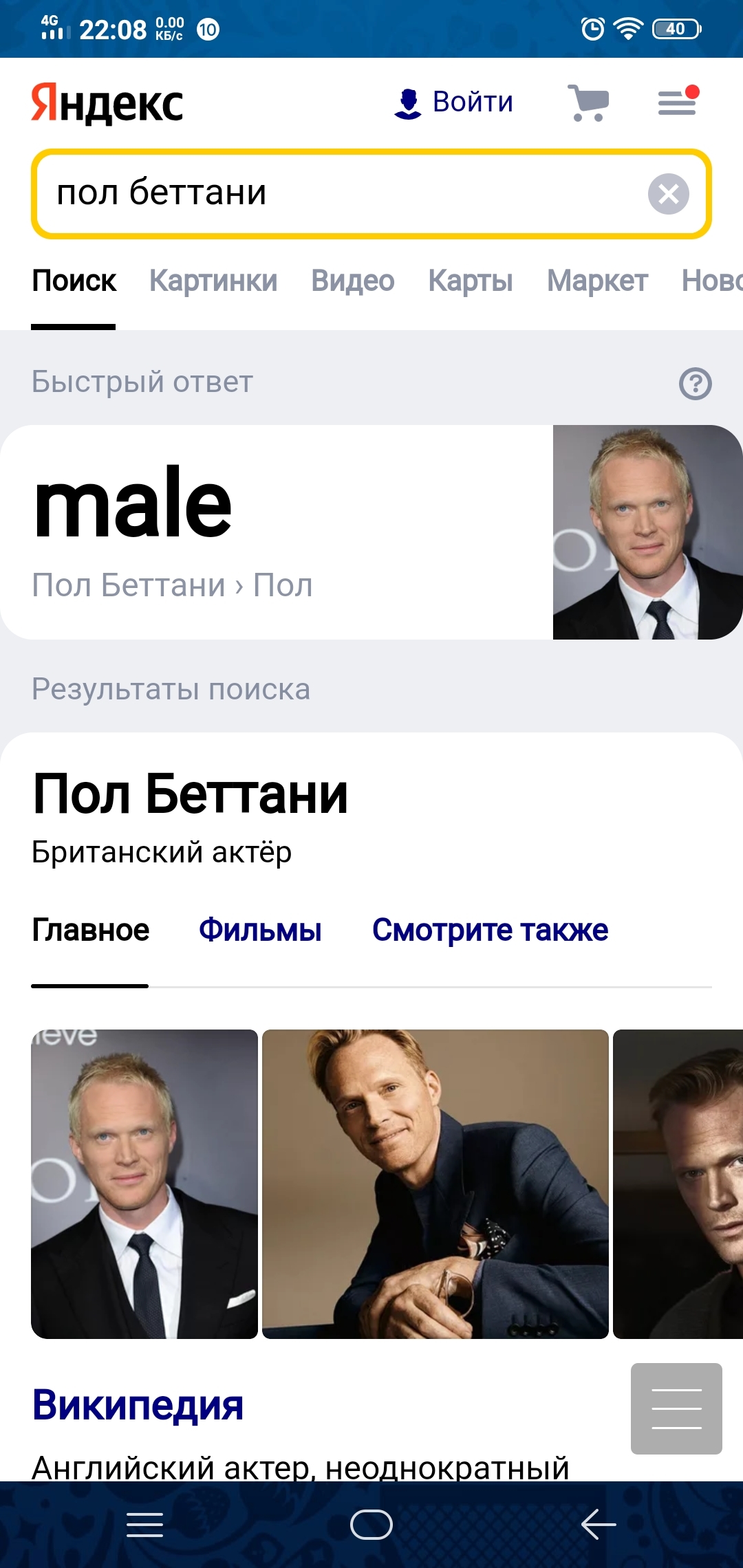Switch to the Карты tab
This screenshot has height=1568, width=743.
pos(471,281)
